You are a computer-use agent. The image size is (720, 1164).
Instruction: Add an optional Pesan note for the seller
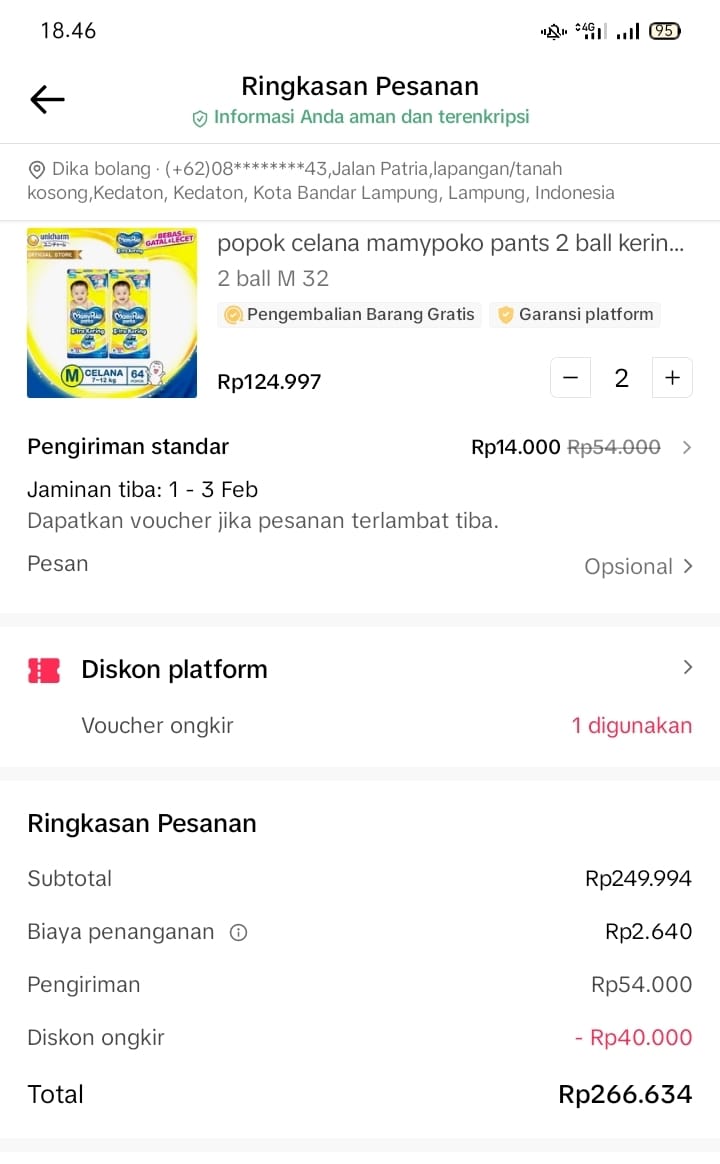coord(638,567)
